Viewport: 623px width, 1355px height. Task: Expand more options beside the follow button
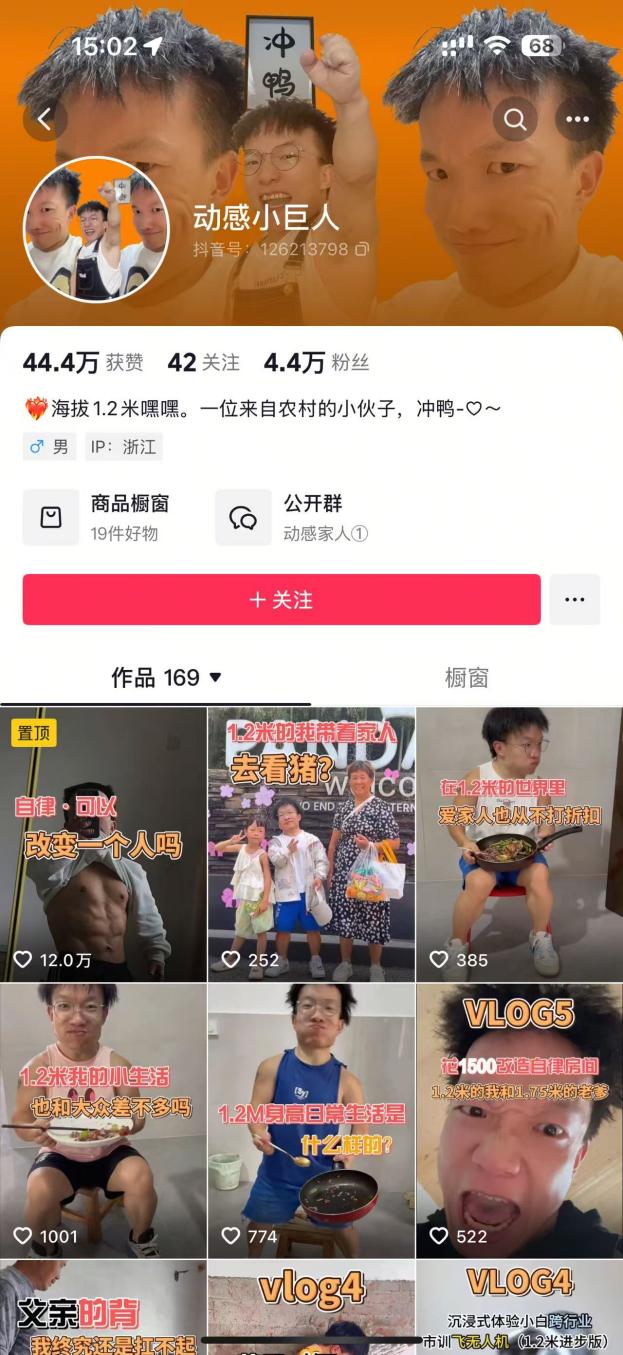(574, 600)
